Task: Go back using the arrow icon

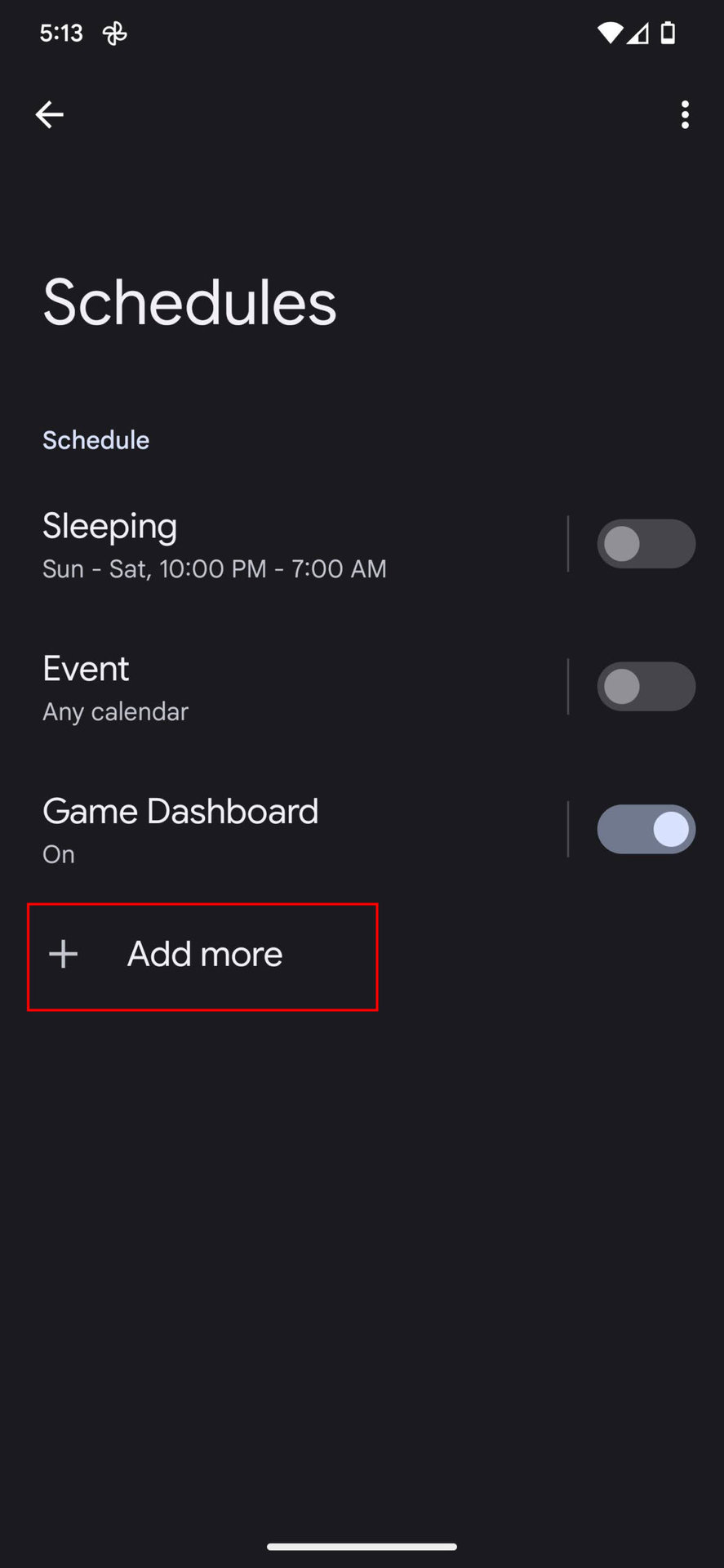Action: 50,114
